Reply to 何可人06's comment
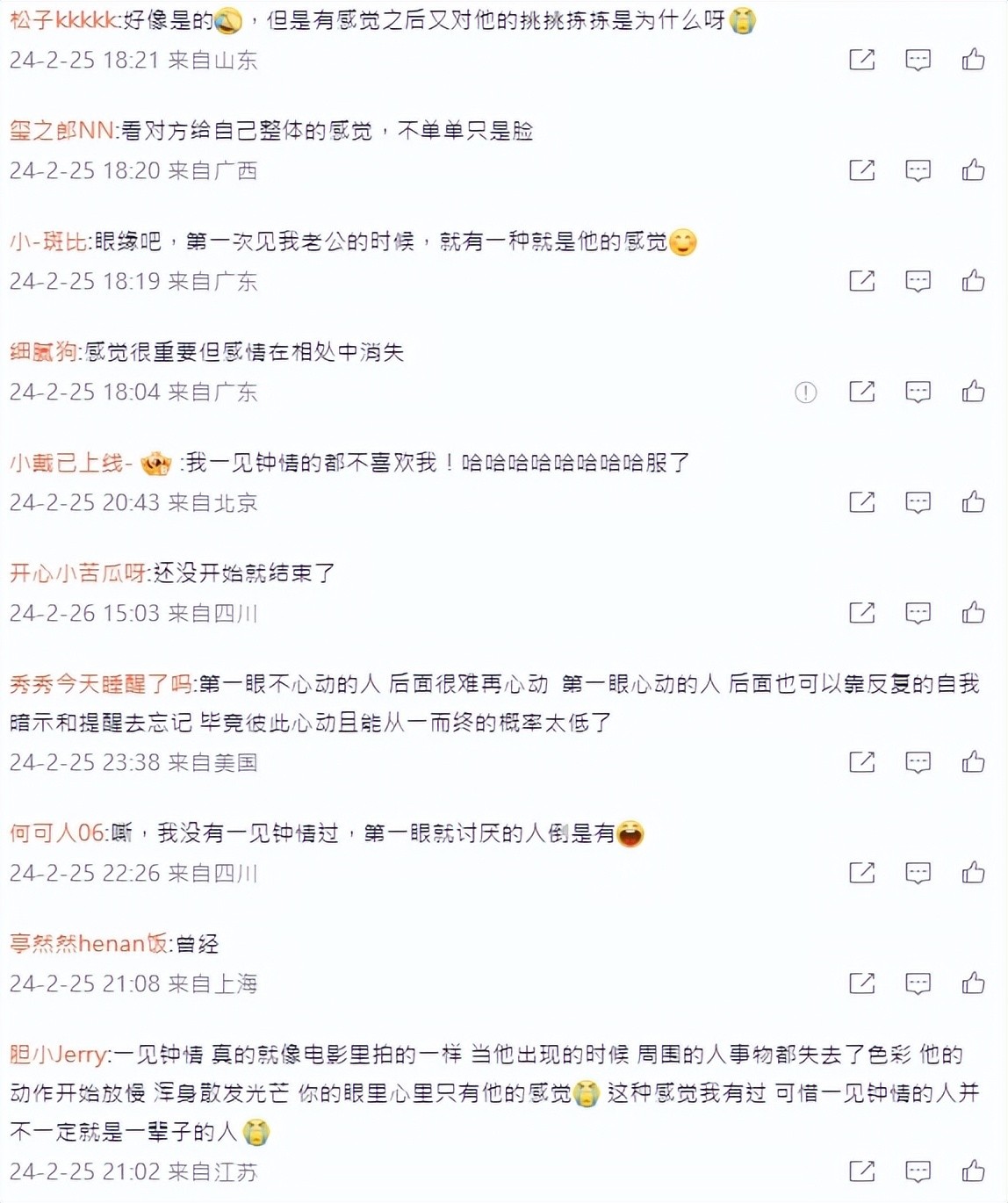Viewport: 1008px width, 1203px height. pos(918,873)
